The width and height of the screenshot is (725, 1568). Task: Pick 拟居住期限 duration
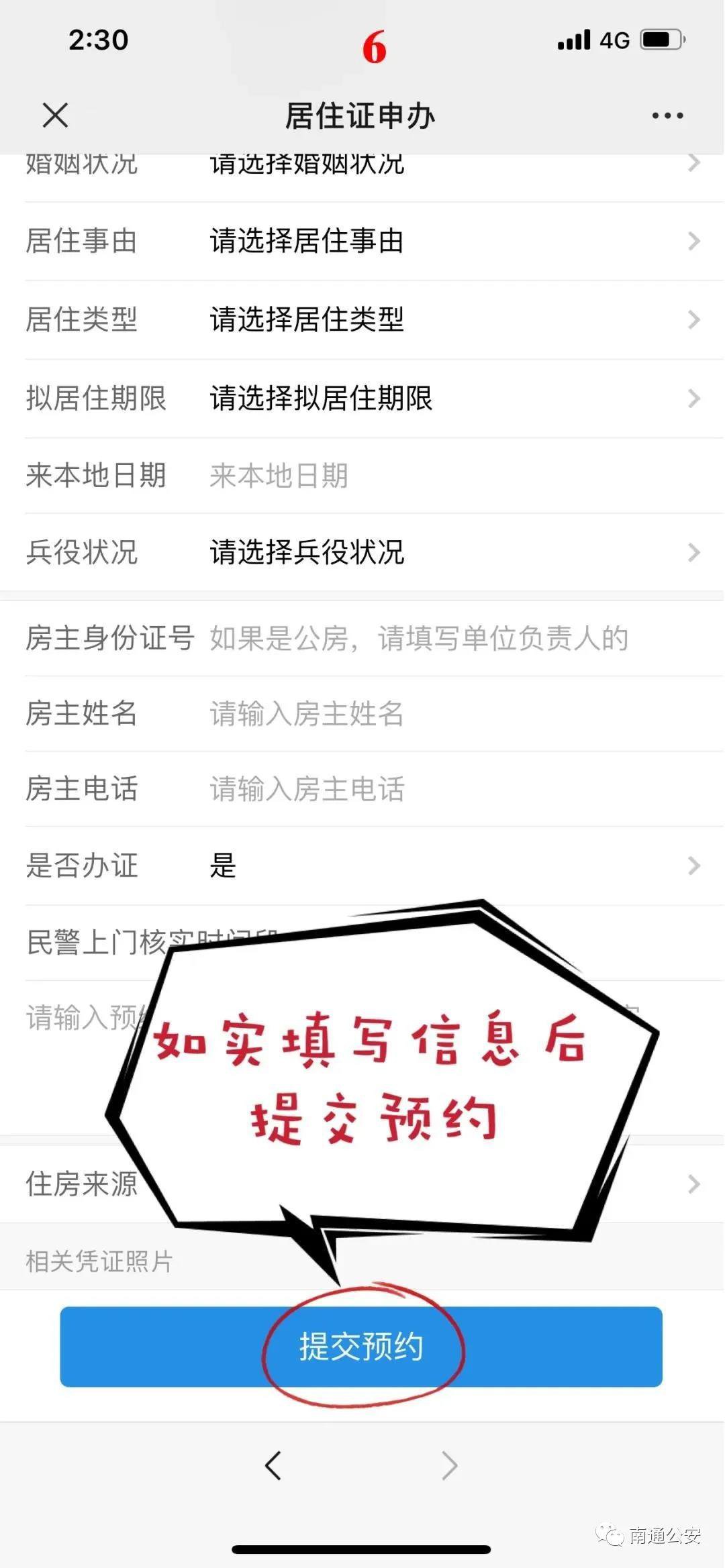[x=362, y=398]
